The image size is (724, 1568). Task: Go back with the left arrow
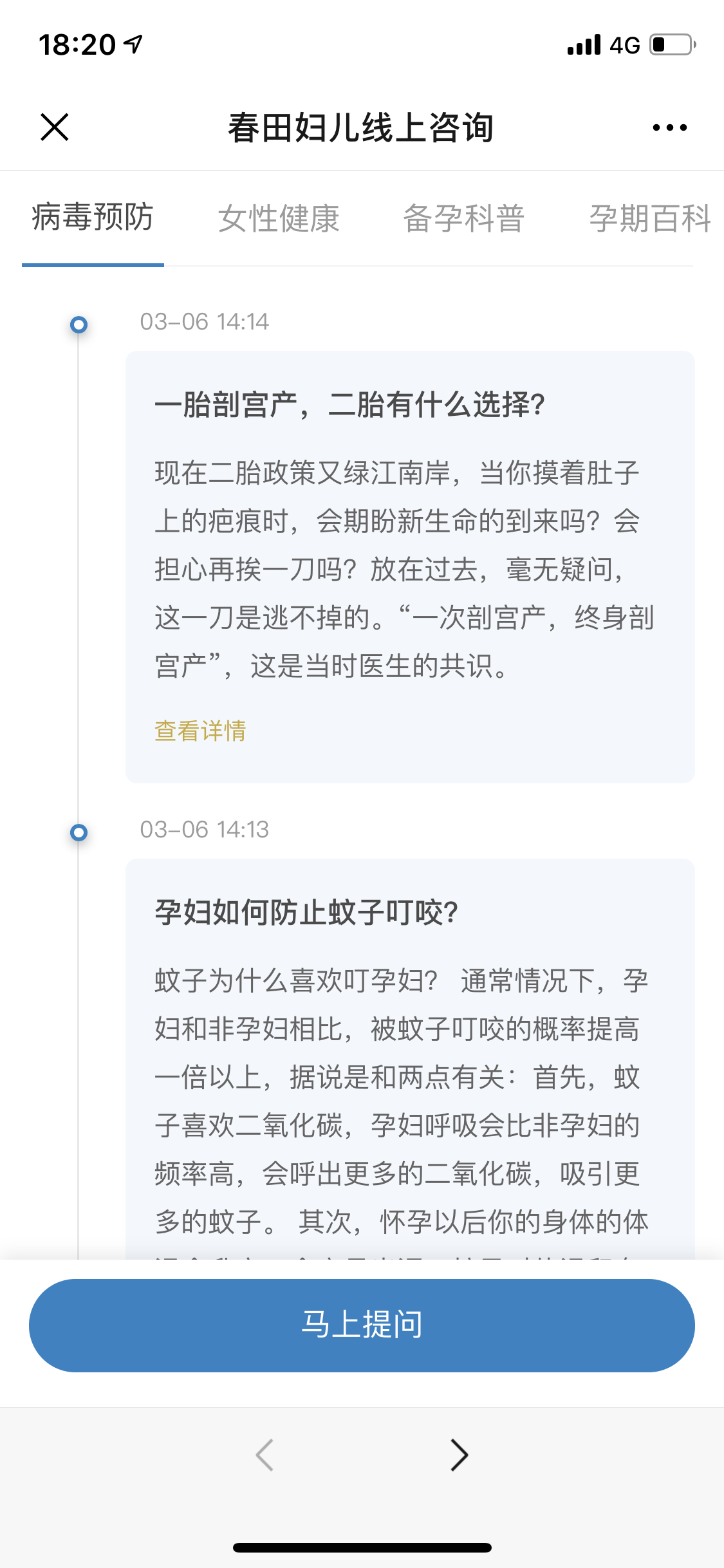[x=265, y=1455]
